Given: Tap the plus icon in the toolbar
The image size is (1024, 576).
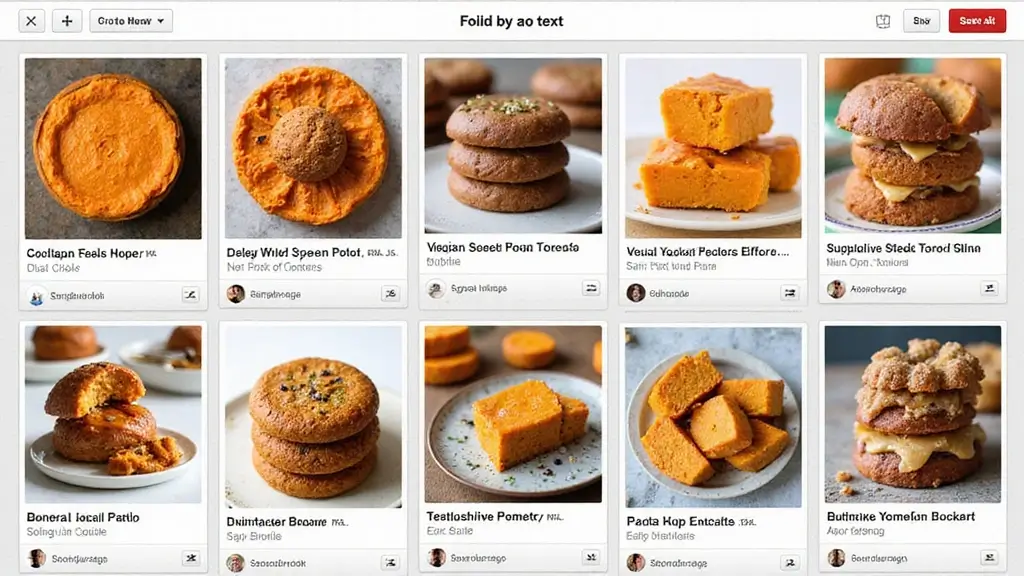Looking at the screenshot, I should [x=66, y=20].
